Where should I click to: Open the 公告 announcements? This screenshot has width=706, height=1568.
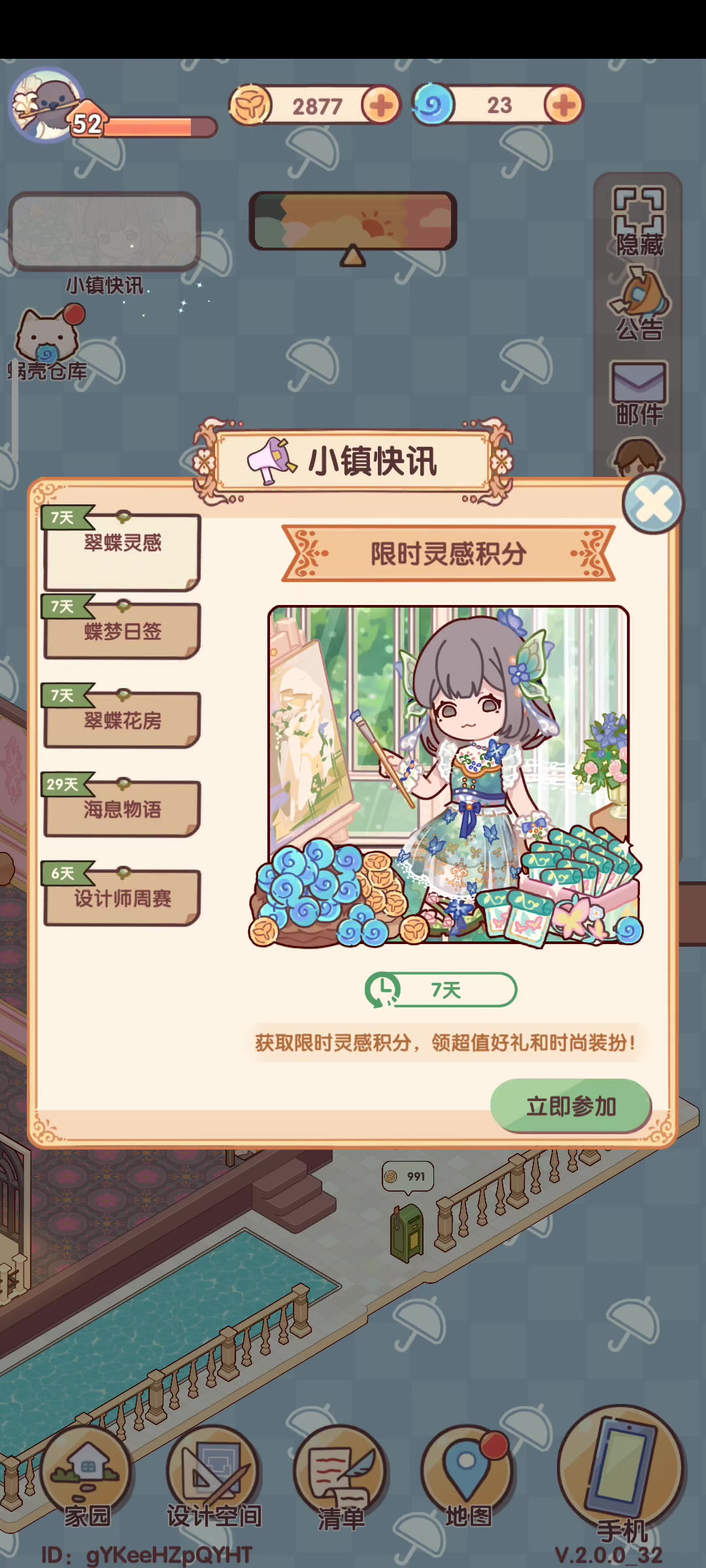(x=639, y=305)
